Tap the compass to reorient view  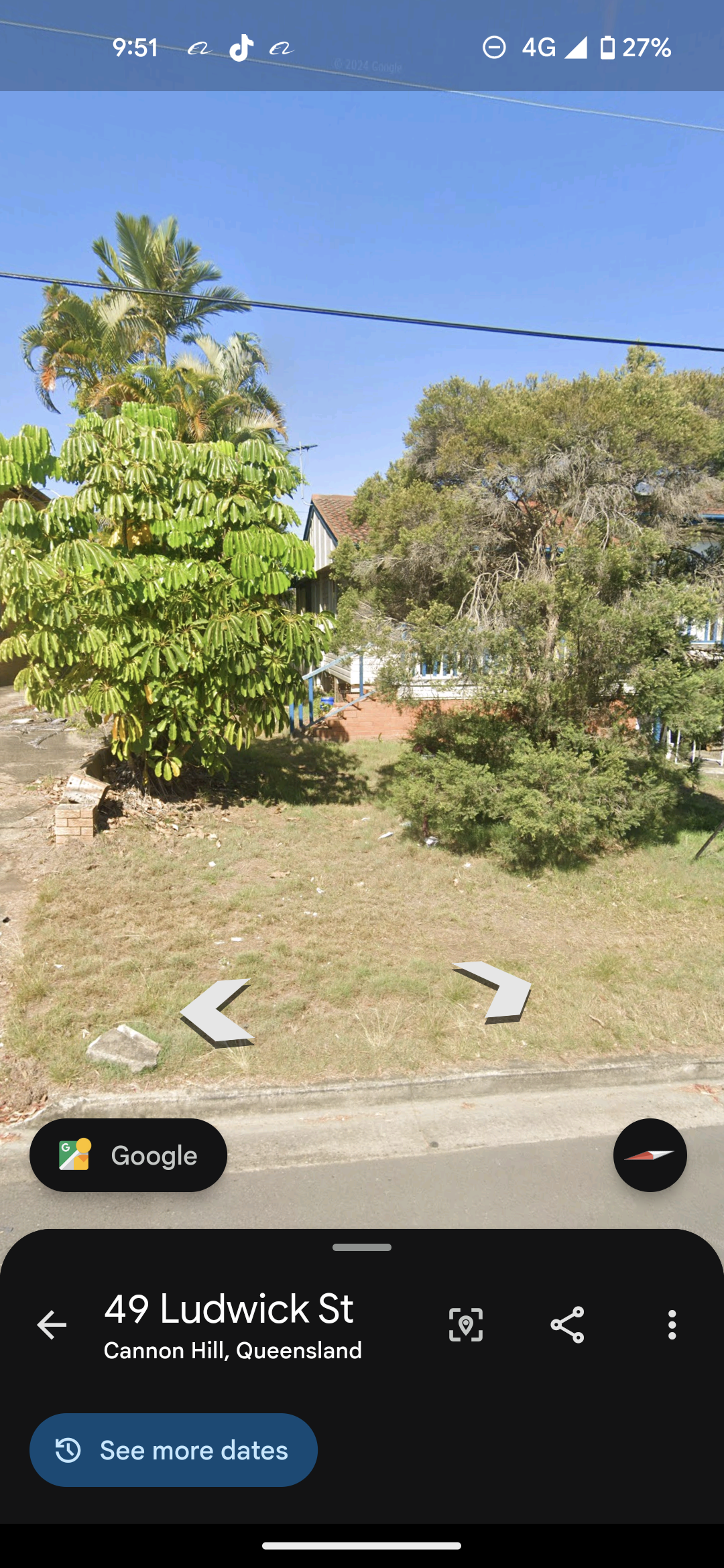pos(650,1155)
